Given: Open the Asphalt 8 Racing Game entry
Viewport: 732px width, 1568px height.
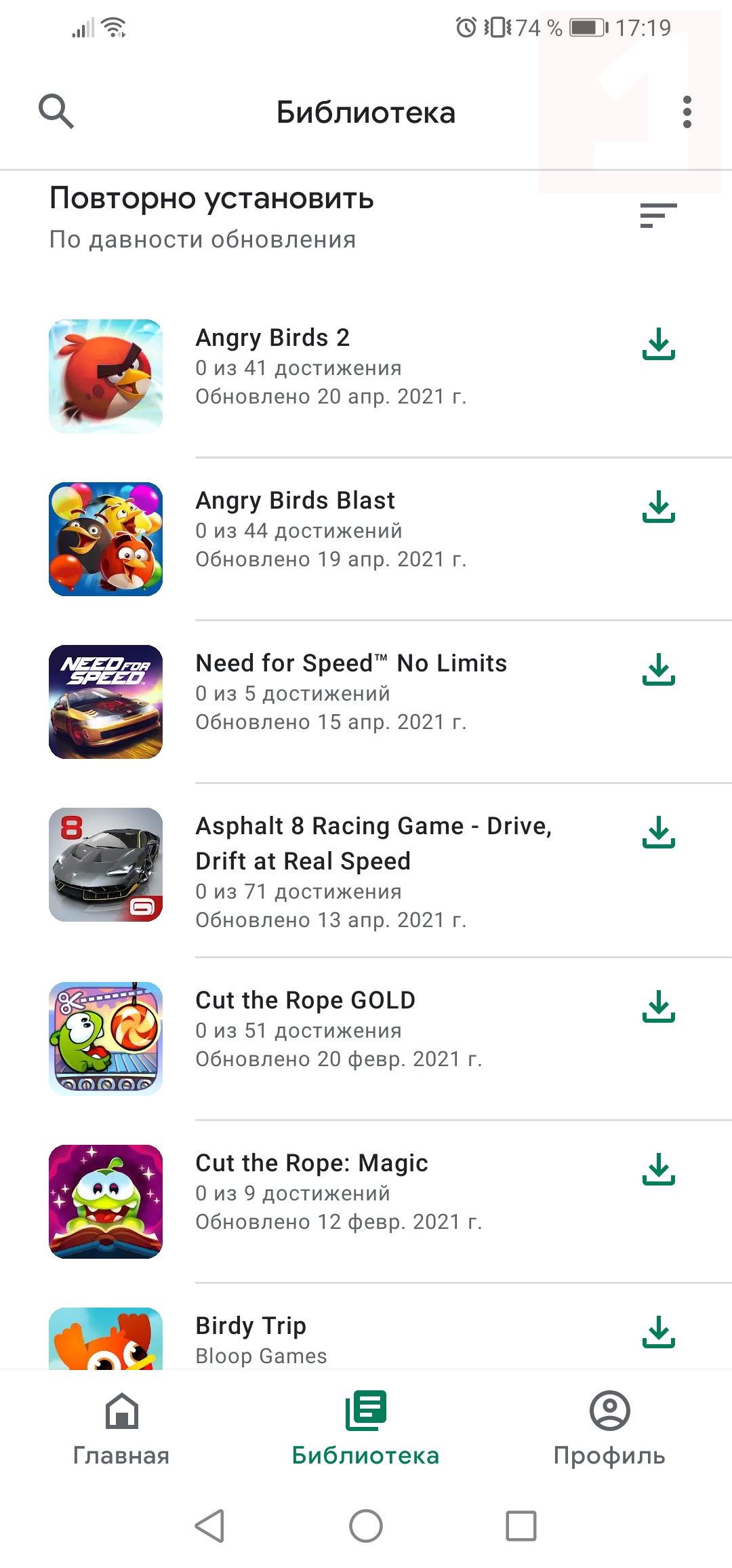Looking at the screenshot, I should [373, 871].
